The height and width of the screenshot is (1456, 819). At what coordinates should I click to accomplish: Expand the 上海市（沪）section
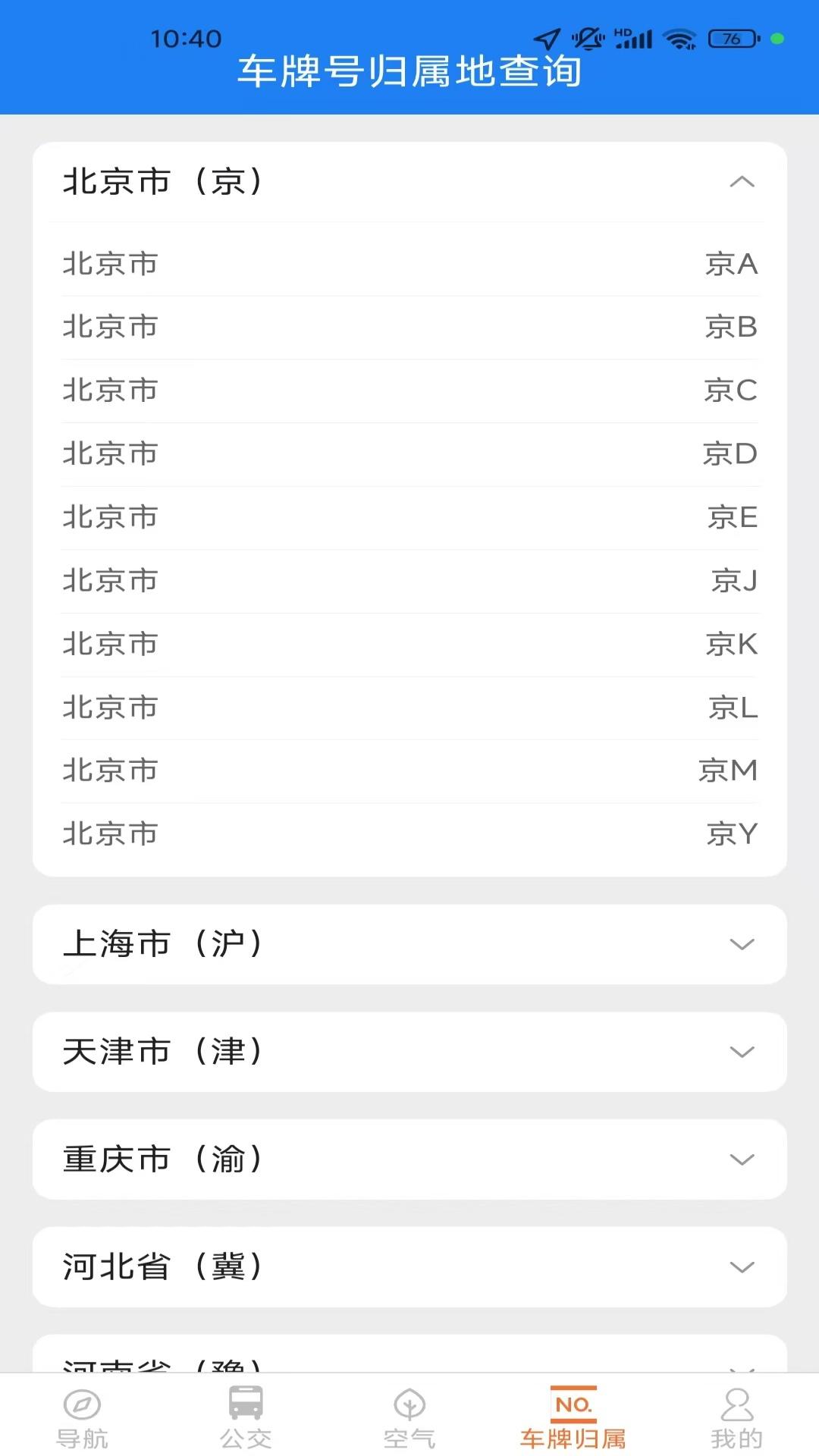click(x=409, y=945)
